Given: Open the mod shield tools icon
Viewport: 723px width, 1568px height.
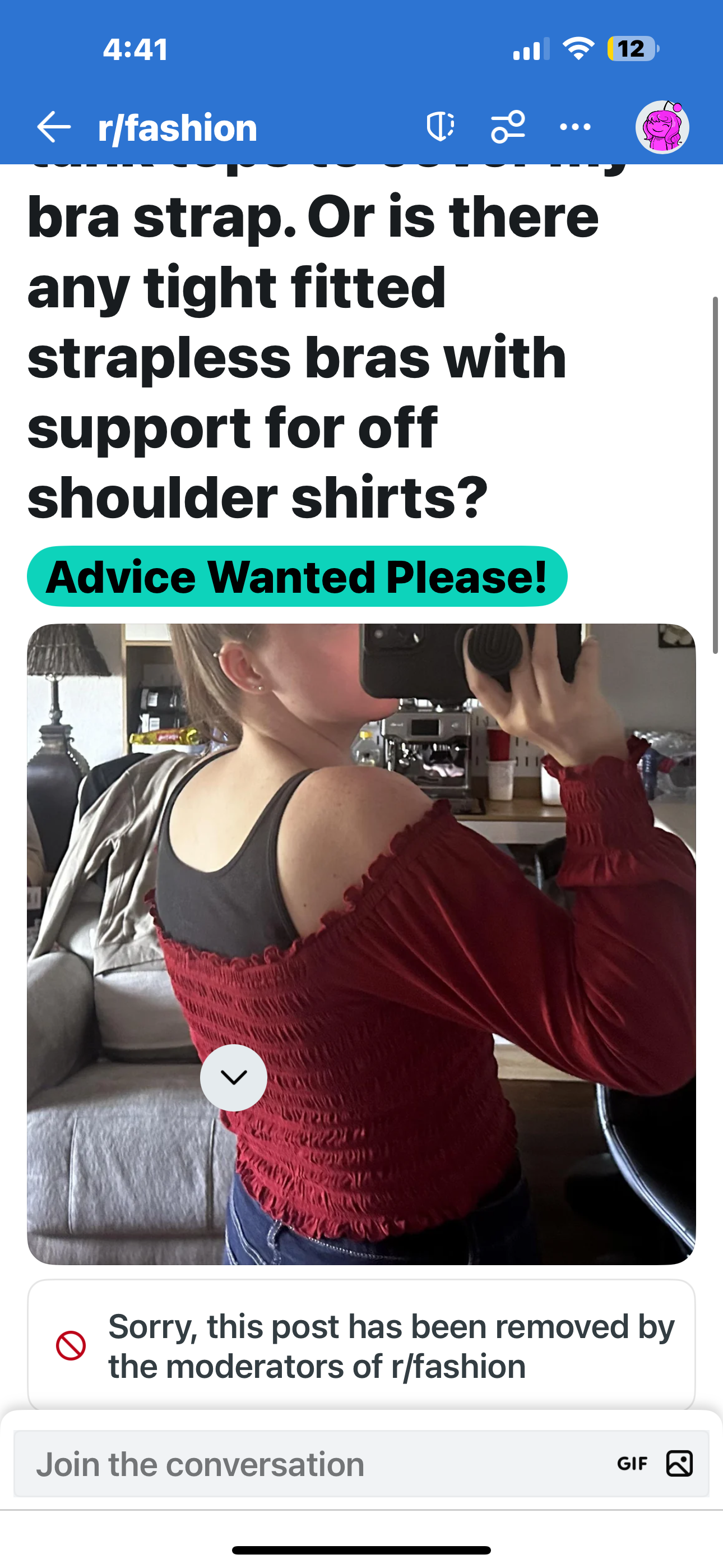Looking at the screenshot, I should point(440,127).
